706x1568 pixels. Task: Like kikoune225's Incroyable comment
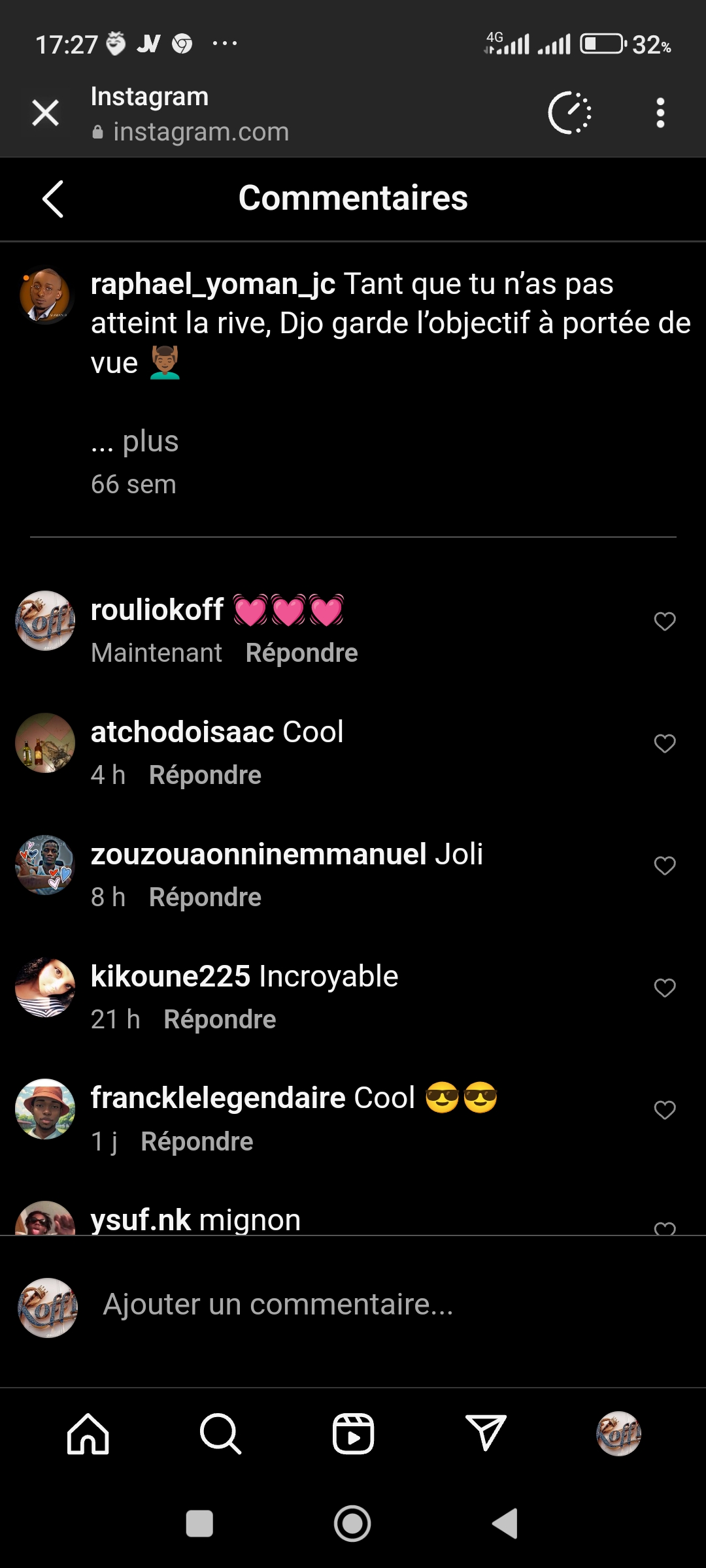click(x=665, y=988)
